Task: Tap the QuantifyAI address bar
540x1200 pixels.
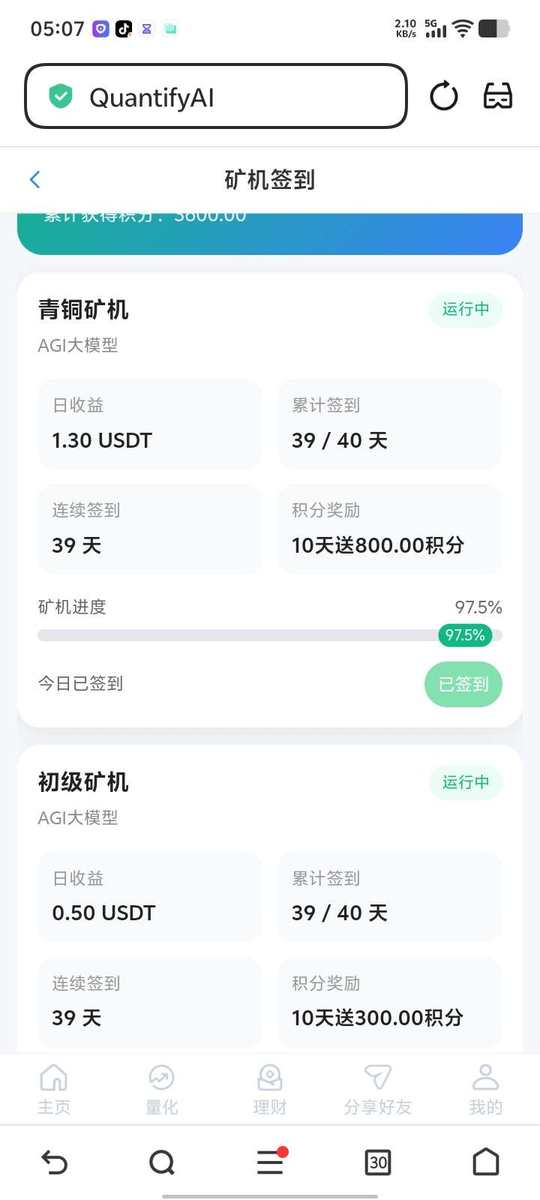Action: pos(216,97)
